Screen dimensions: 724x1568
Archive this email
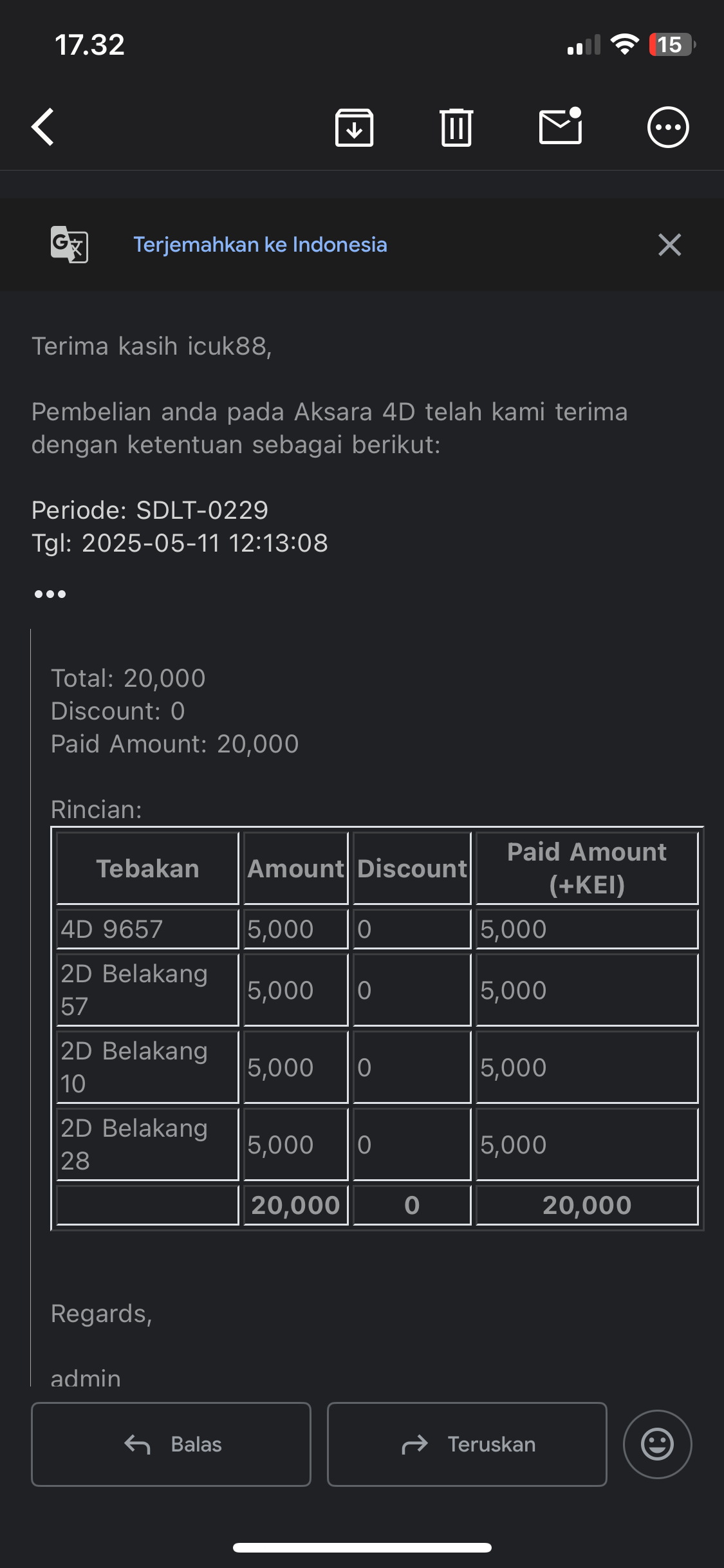pos(354,127)
